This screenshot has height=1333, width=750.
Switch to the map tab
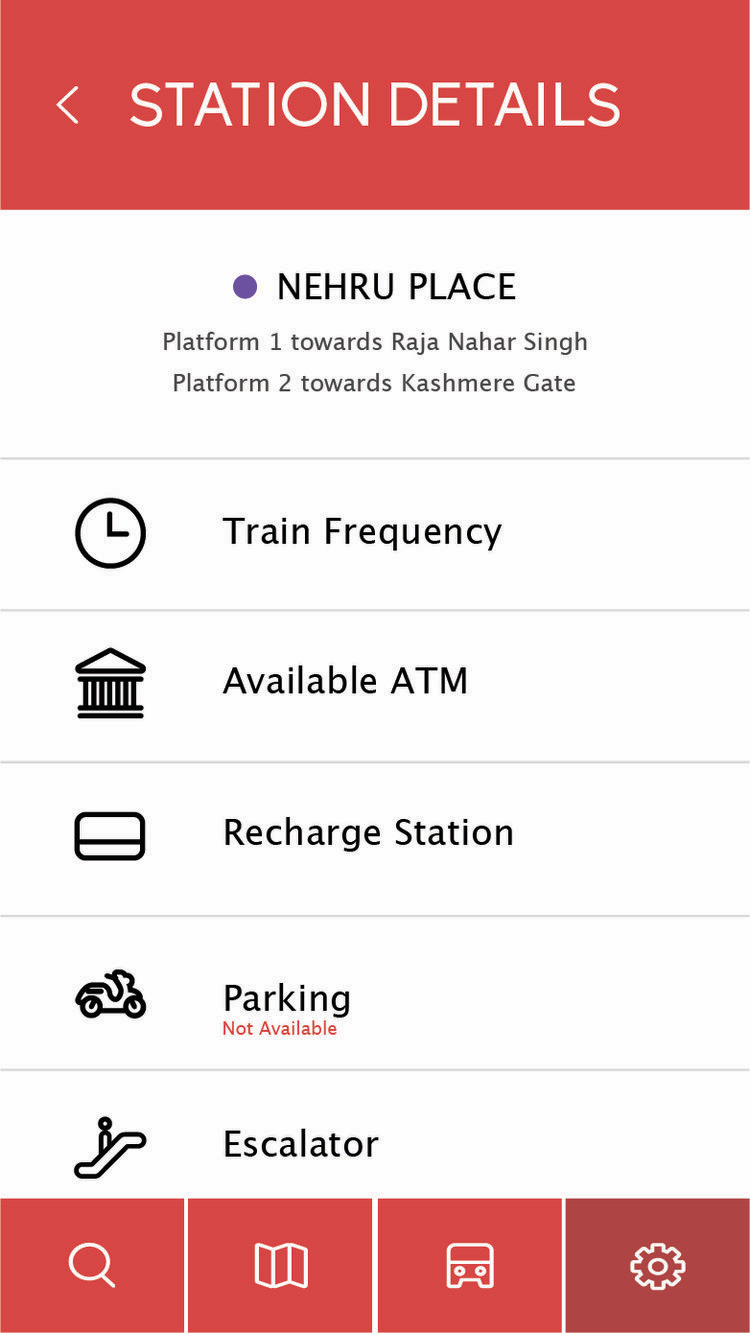coord(281,1266)
